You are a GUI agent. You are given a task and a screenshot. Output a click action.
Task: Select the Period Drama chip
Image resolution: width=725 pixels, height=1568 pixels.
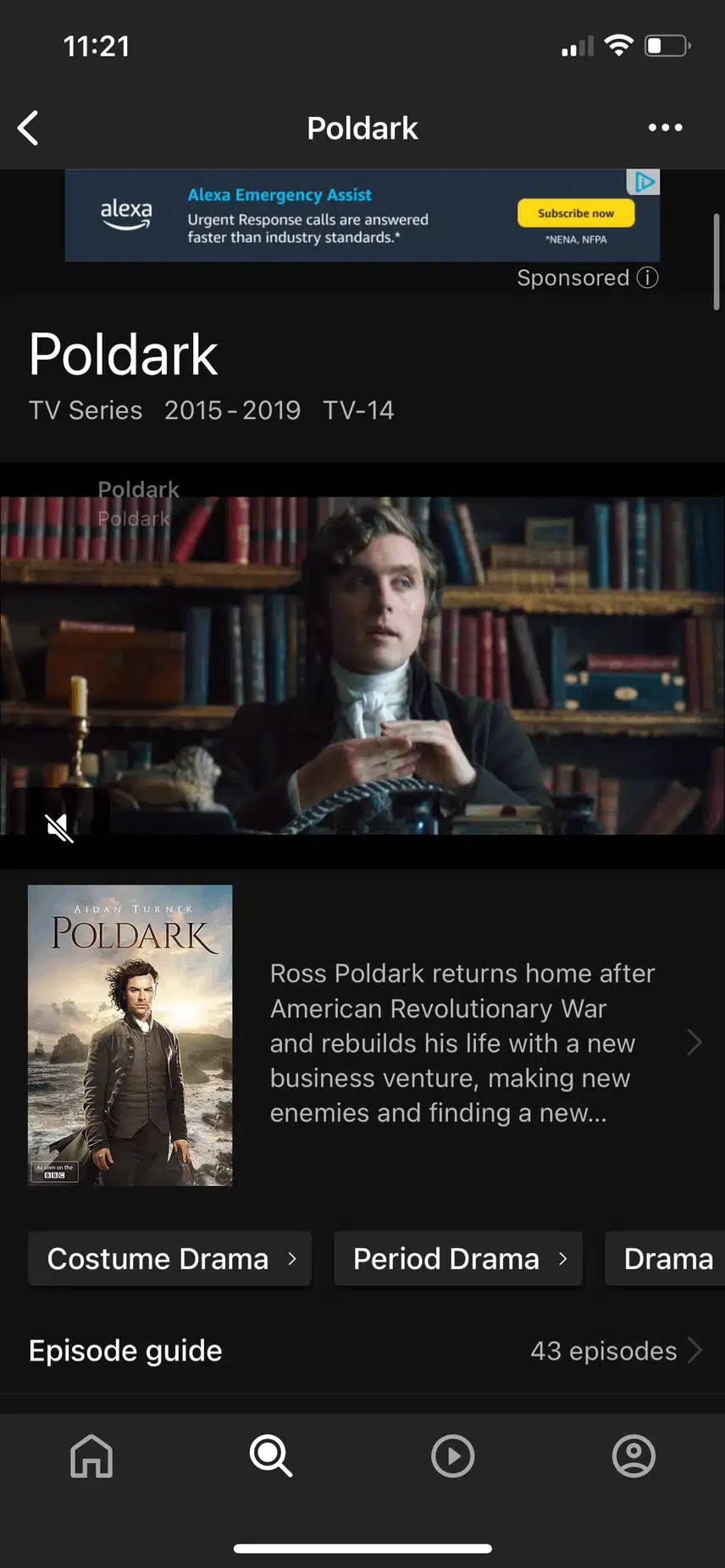click(x=458, y=1259)
